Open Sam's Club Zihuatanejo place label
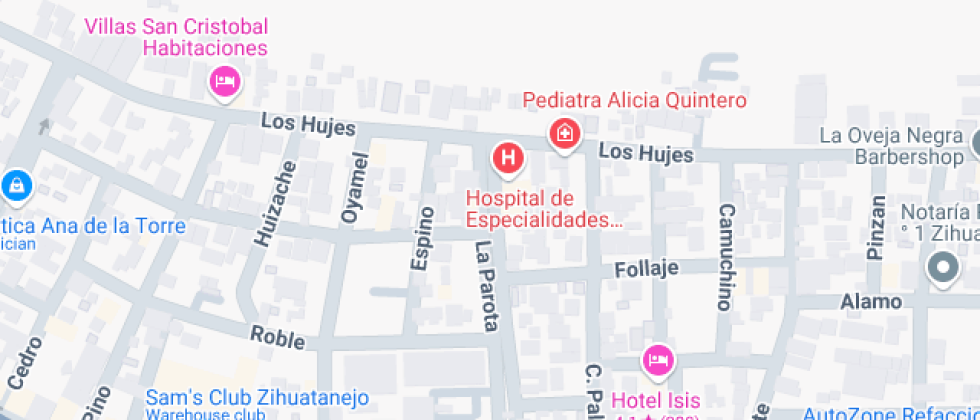980x420 pixels. point(257,397)
